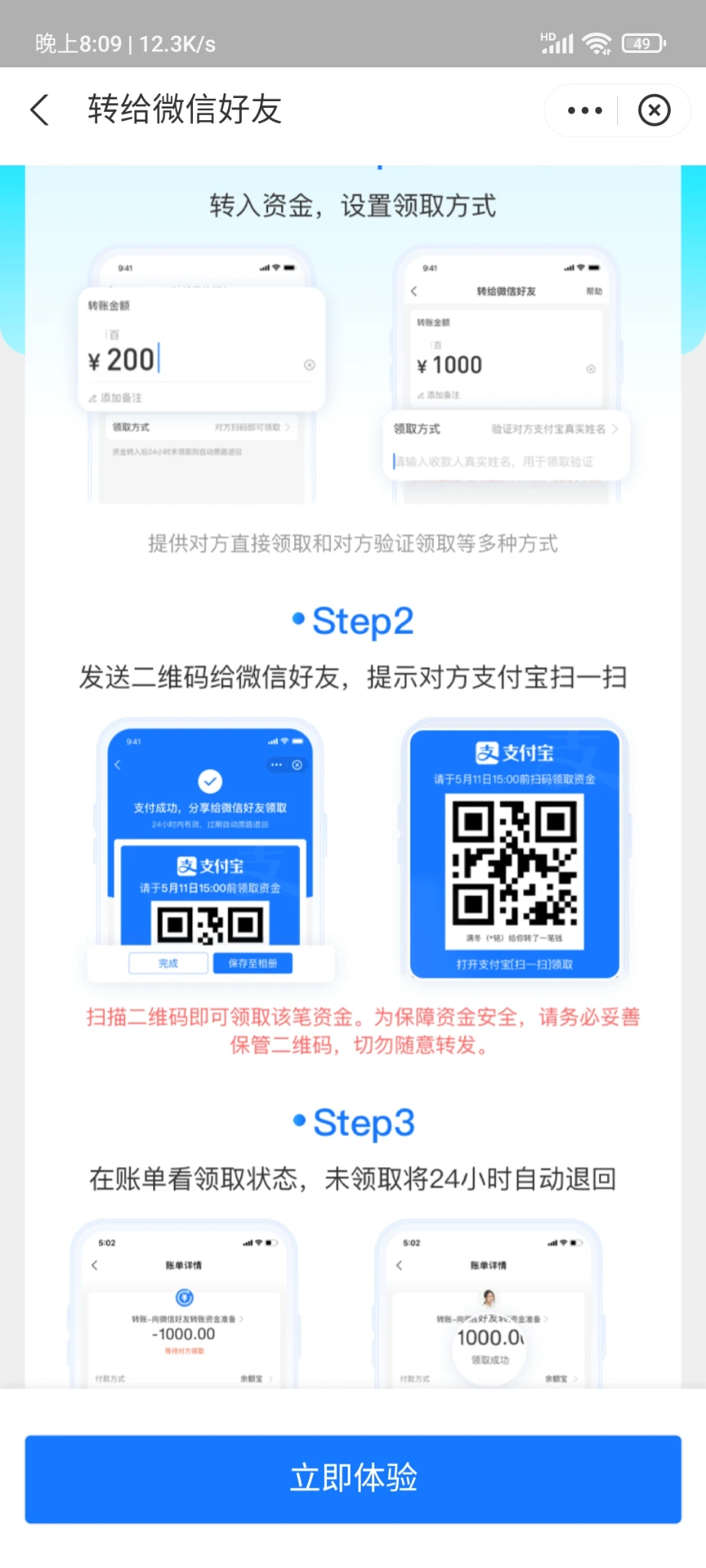Close the mini program
706x1568 pixels.
(654, 110)
